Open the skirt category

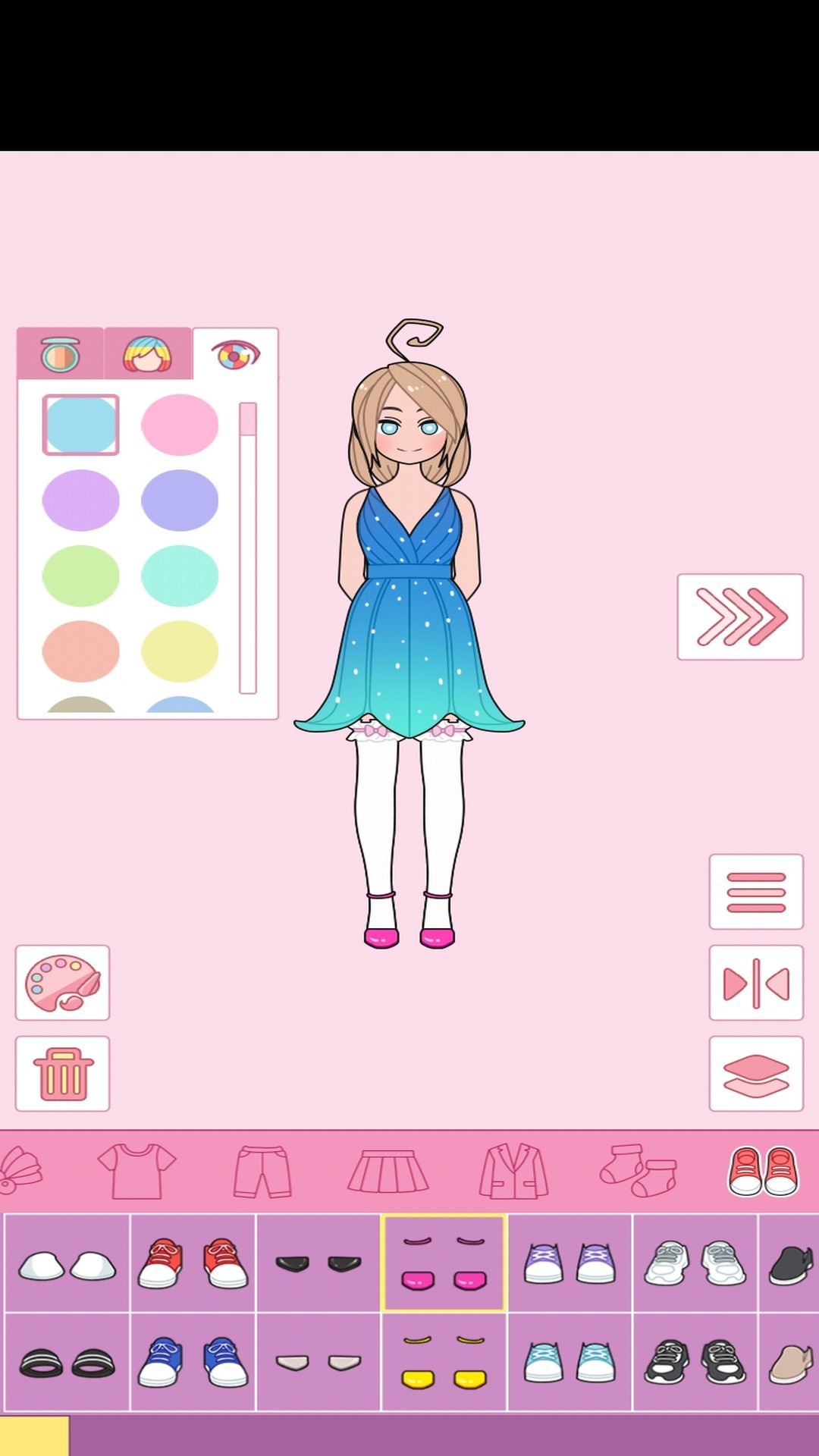tap(388, 1172)
